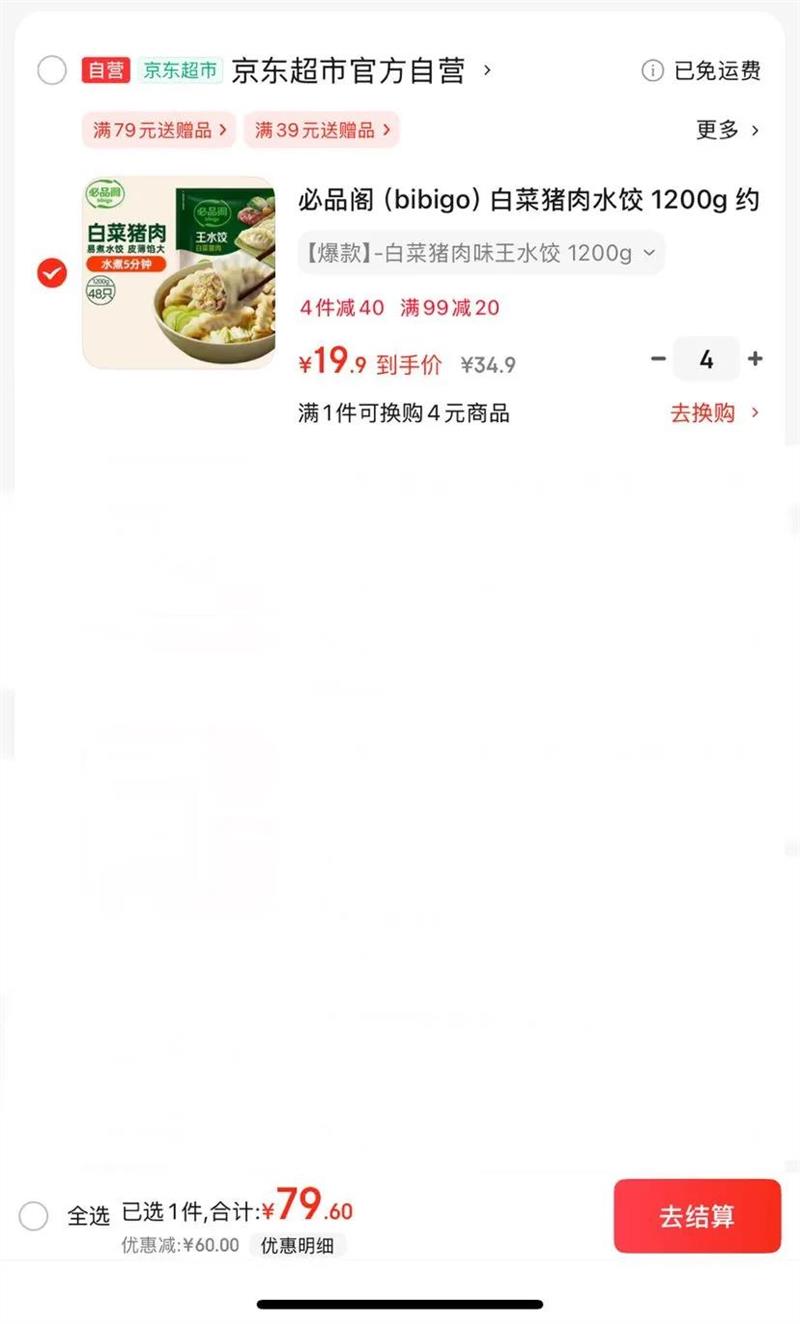Decrease dumpling quantity by one
Screen dimensions: 800x1324
(x=658, y=359)
